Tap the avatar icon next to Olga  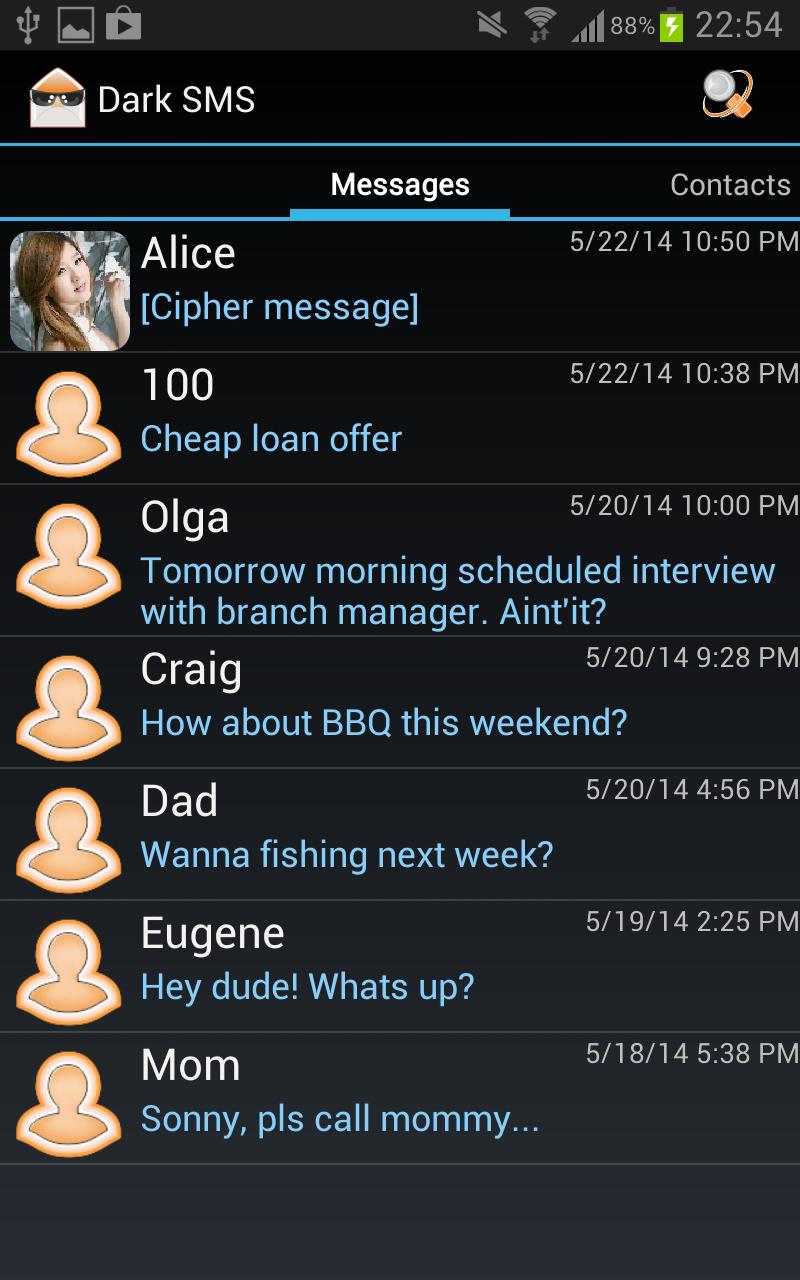click(x=68, y=558)
